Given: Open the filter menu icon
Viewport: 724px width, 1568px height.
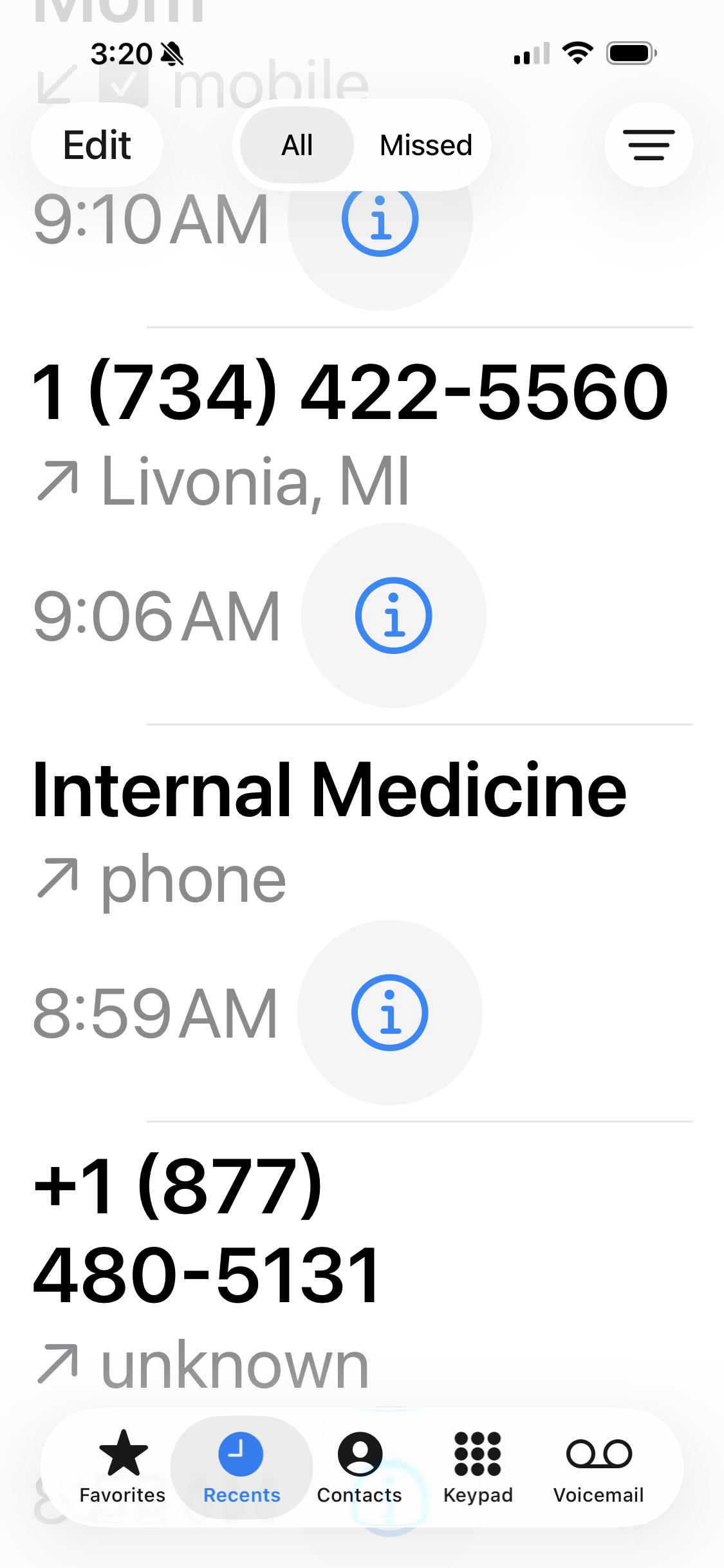Looking at the screenshot, I should [649, 145].
